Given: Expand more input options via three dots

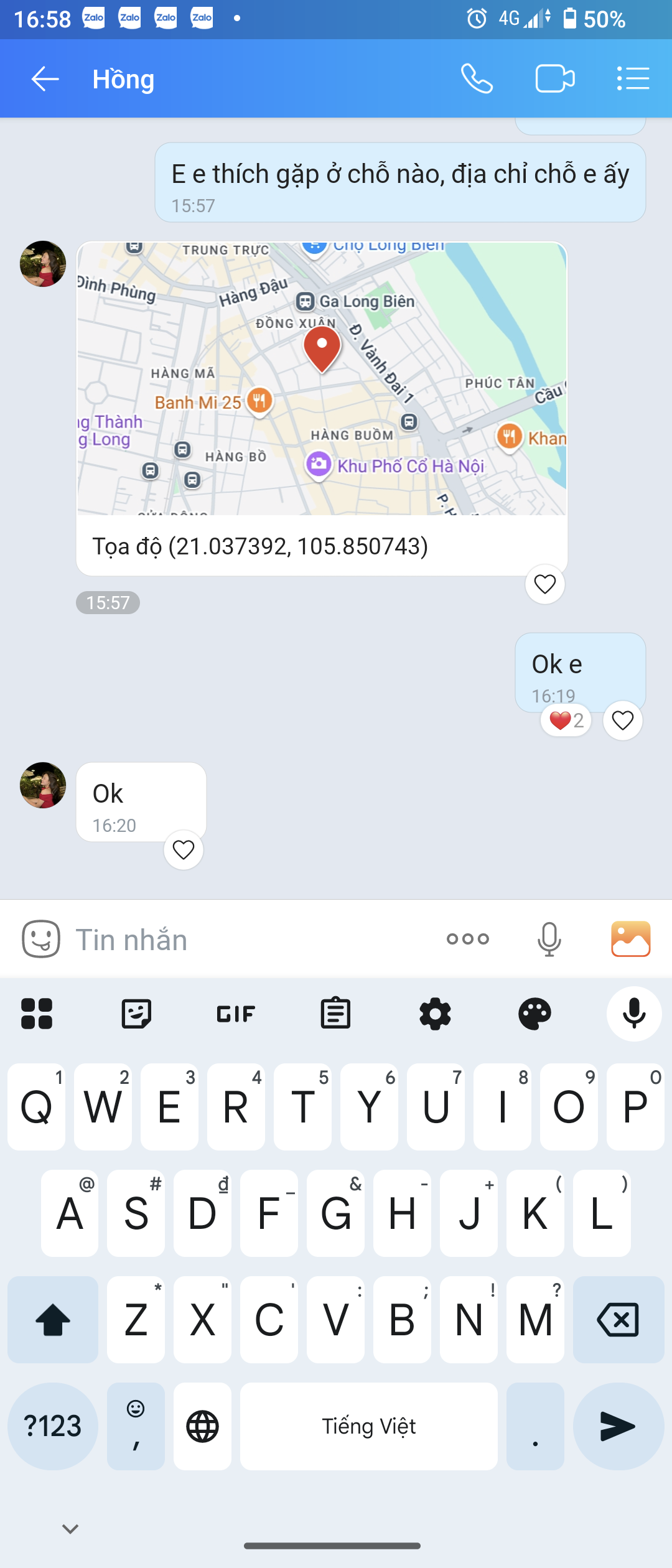Looking at the screenshot, I should pos(467,939).
